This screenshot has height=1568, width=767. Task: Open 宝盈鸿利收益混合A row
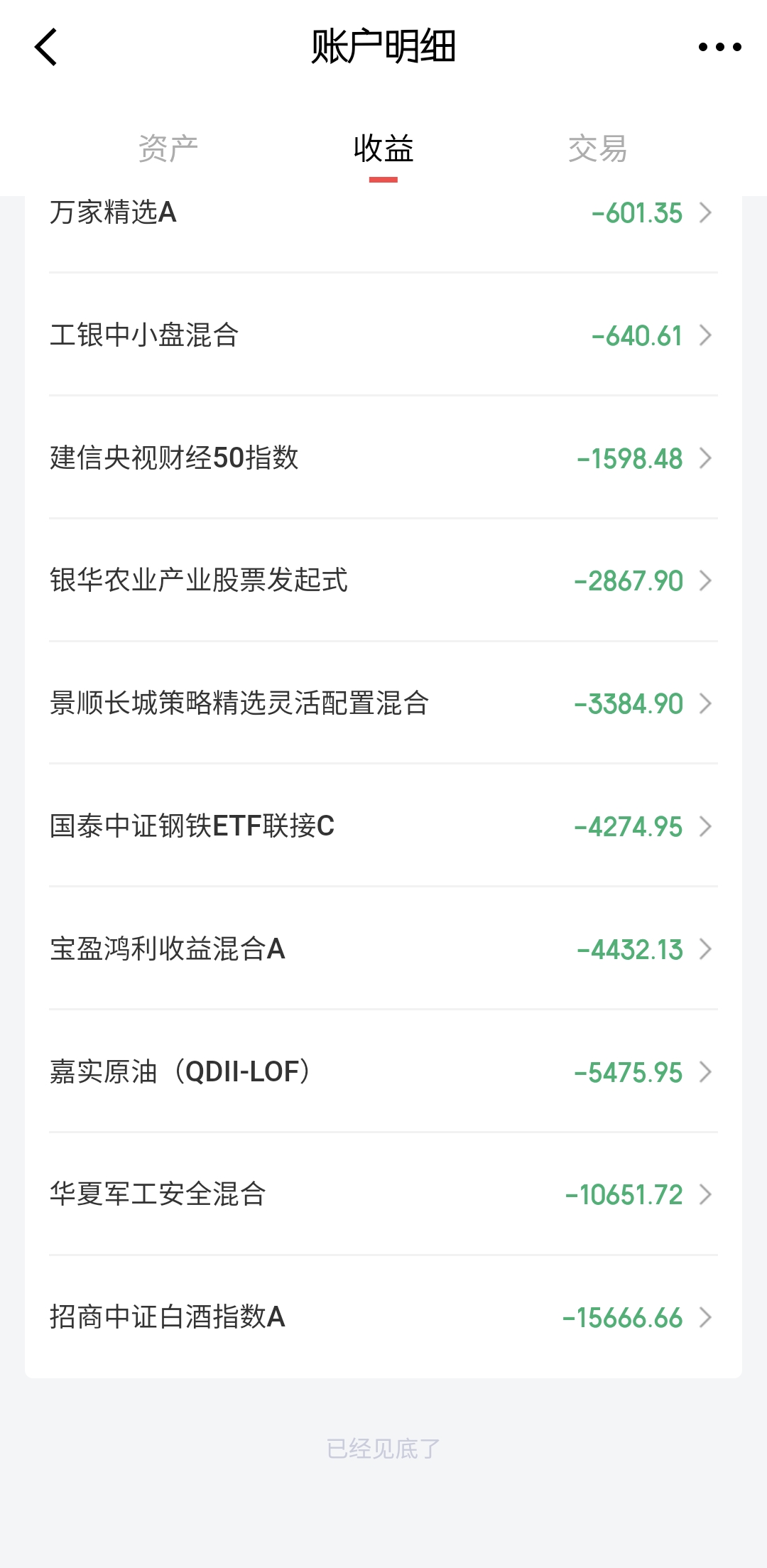(x=383, y=949)
